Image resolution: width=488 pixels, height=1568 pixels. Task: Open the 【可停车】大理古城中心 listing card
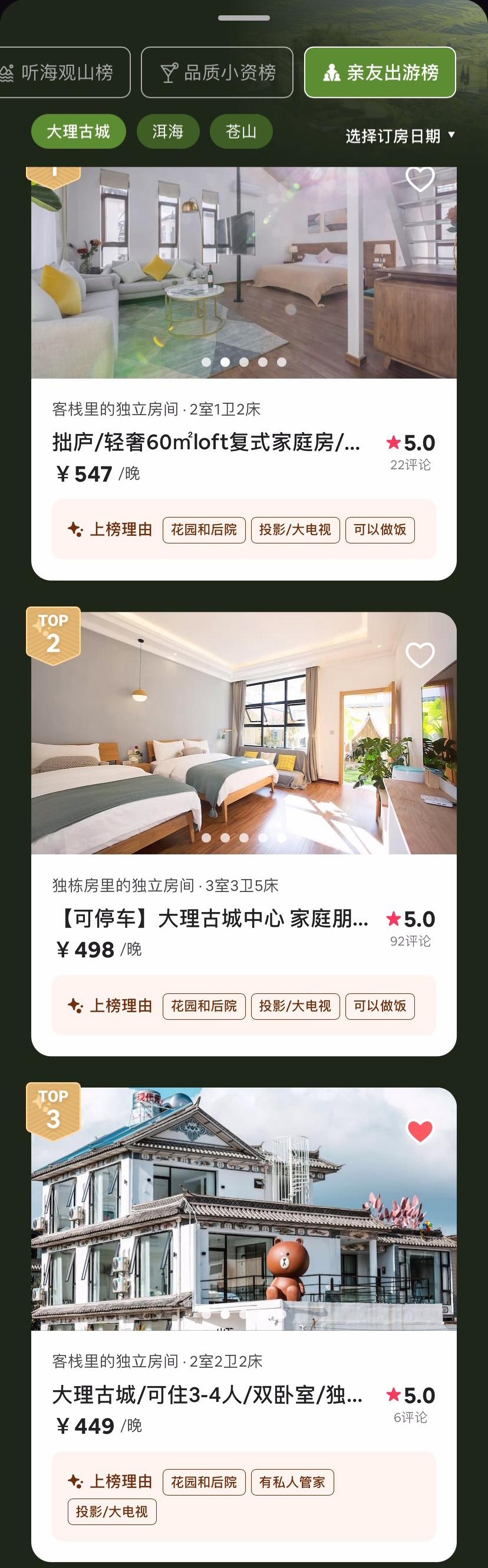pyautogui.click(x=210, y=918)
